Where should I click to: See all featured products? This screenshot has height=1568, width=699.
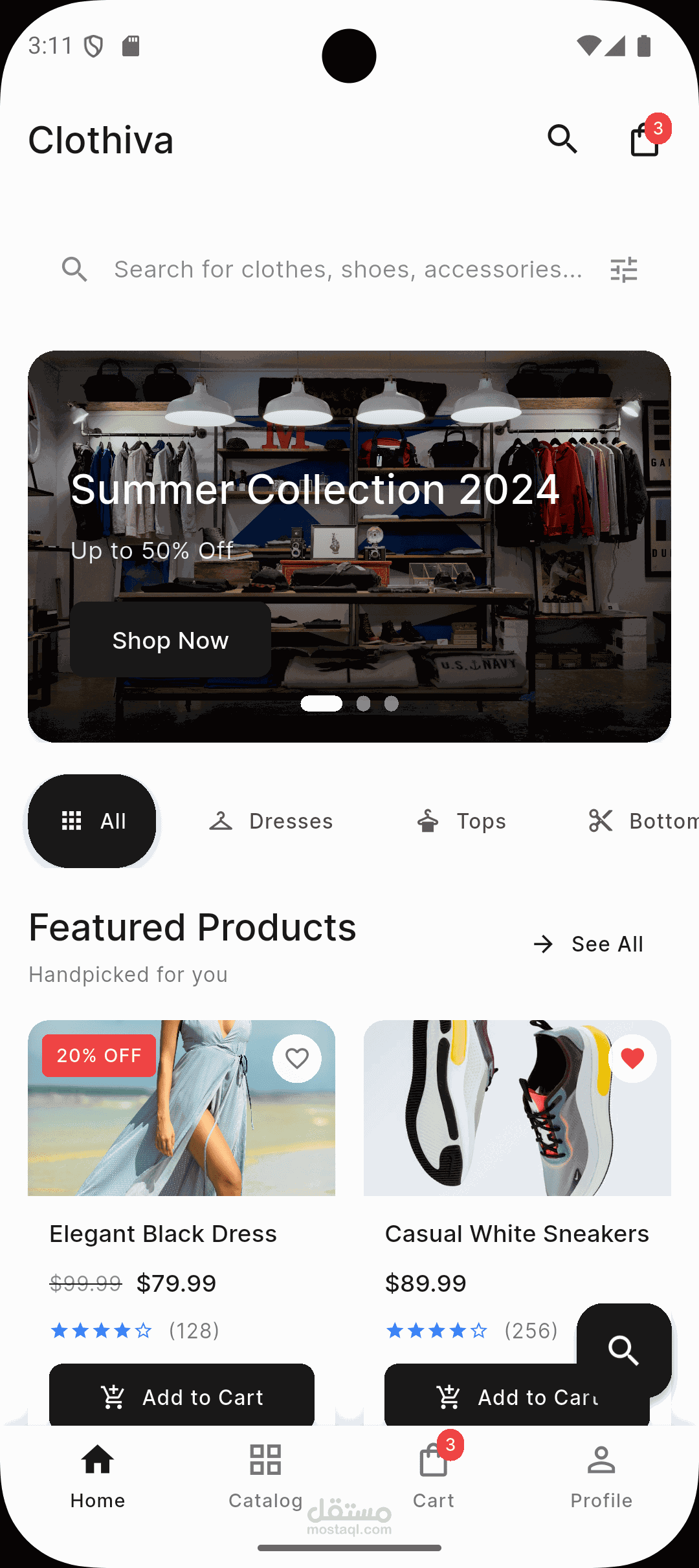pyautogui.click(x=588, y=944)
